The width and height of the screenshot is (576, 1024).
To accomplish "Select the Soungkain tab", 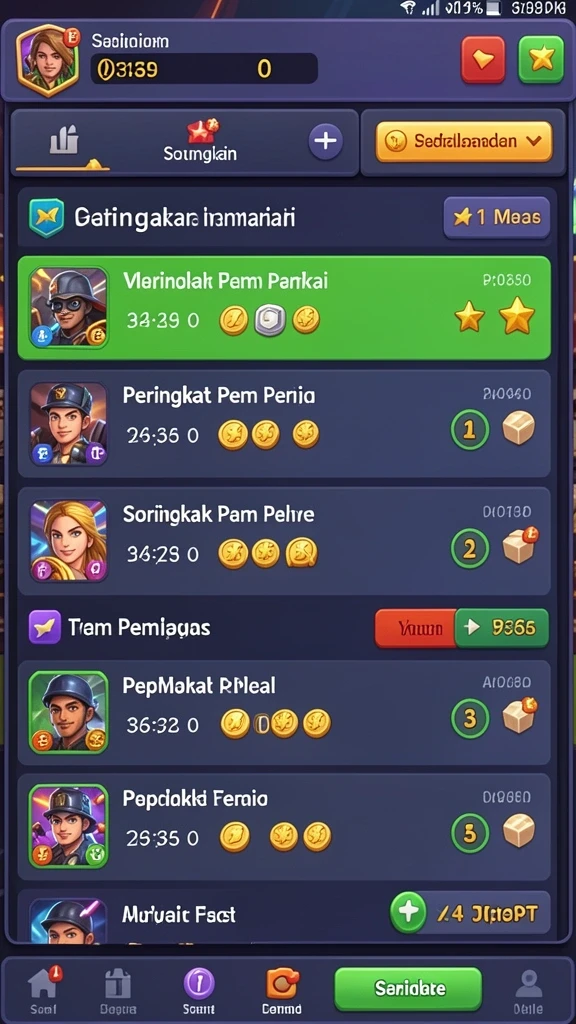I will click(200, 142).
